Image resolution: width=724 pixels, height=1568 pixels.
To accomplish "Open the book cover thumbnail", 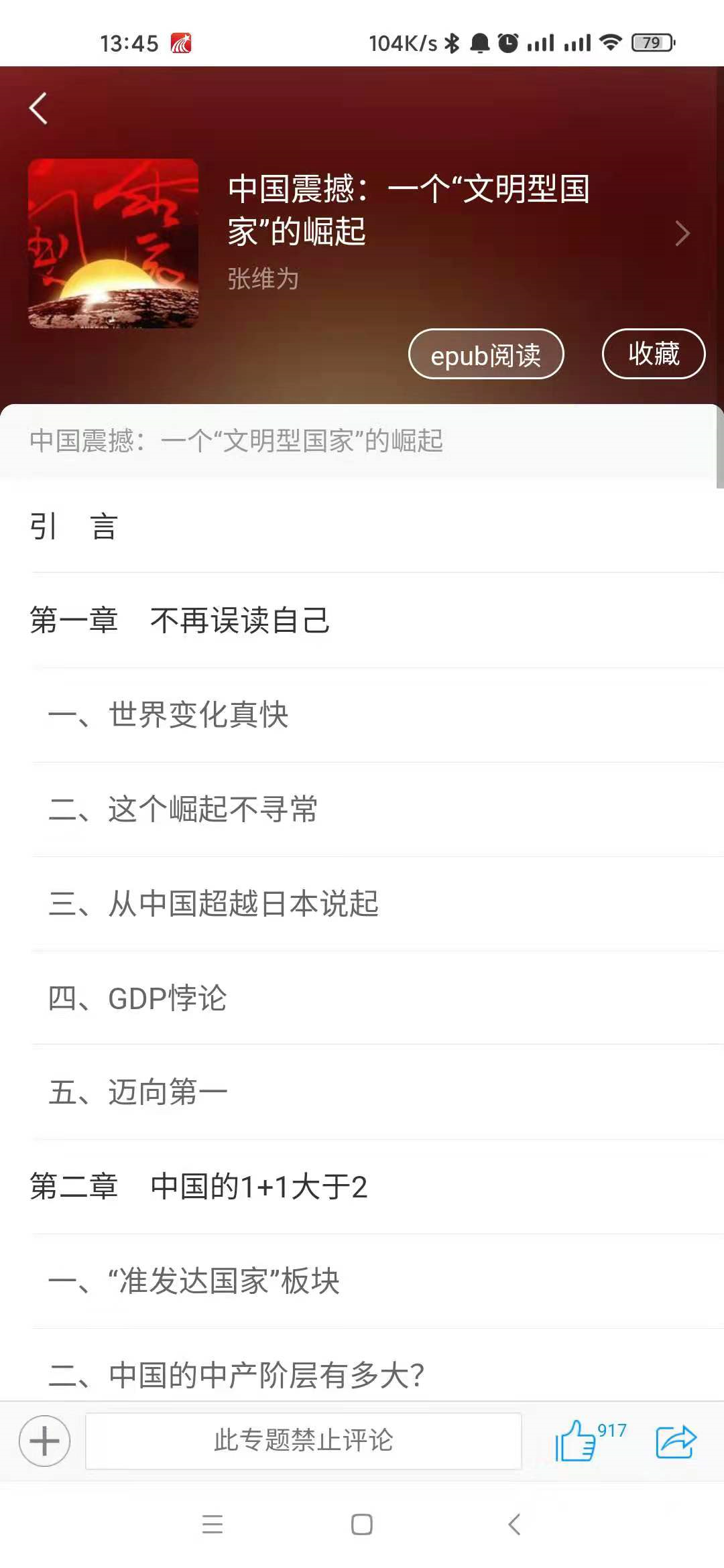I will click(113, 243).
